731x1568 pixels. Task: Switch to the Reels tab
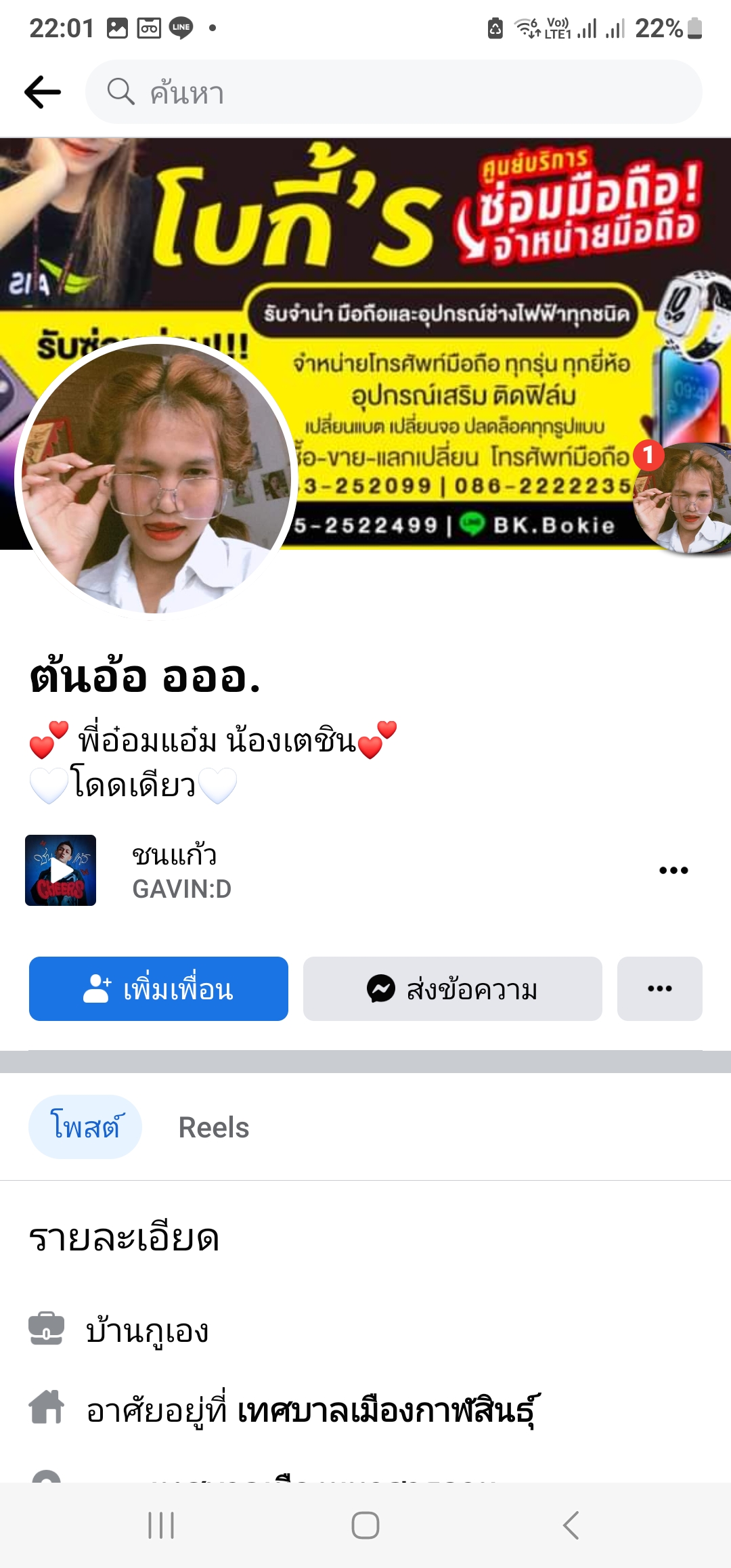[x=214, y=1128]
